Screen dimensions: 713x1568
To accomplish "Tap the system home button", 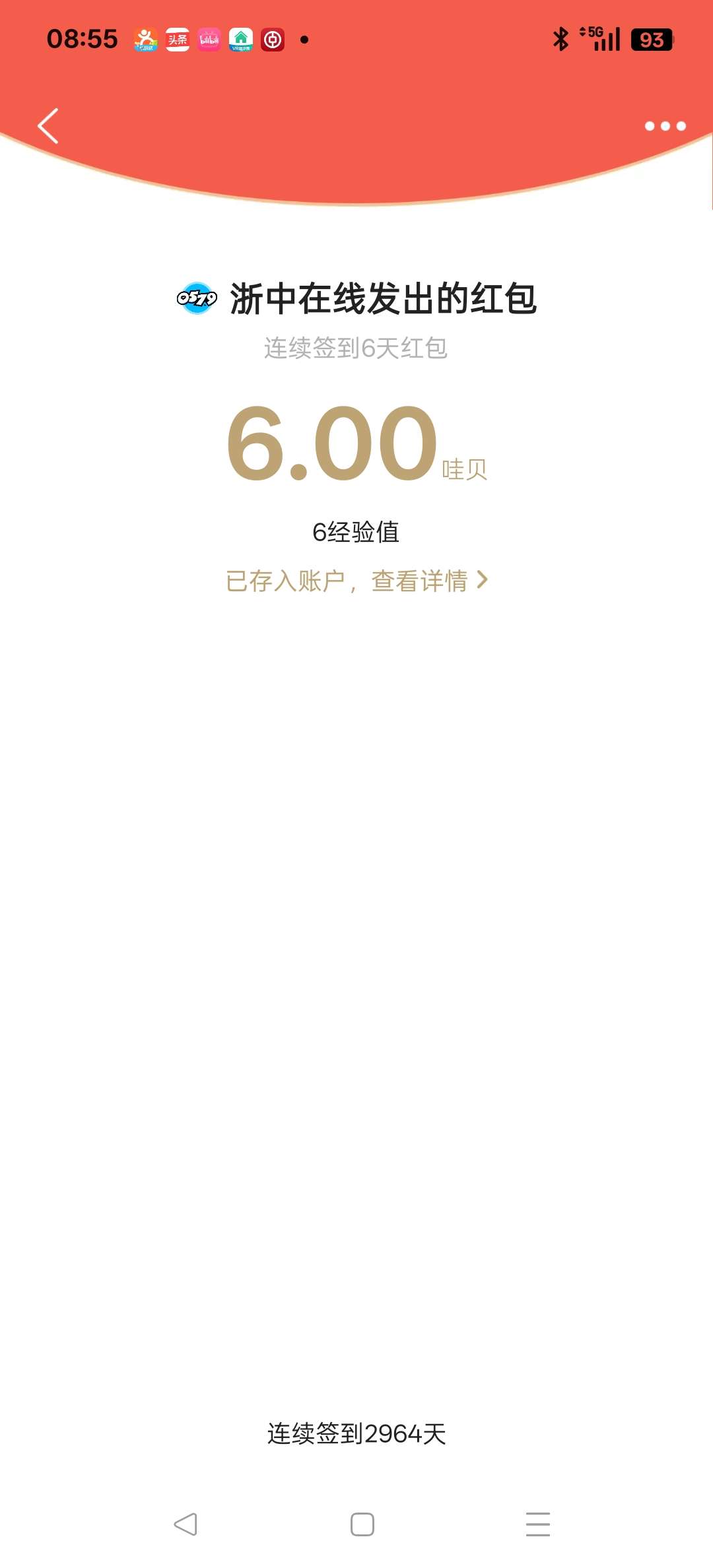I will point(362,1524).
